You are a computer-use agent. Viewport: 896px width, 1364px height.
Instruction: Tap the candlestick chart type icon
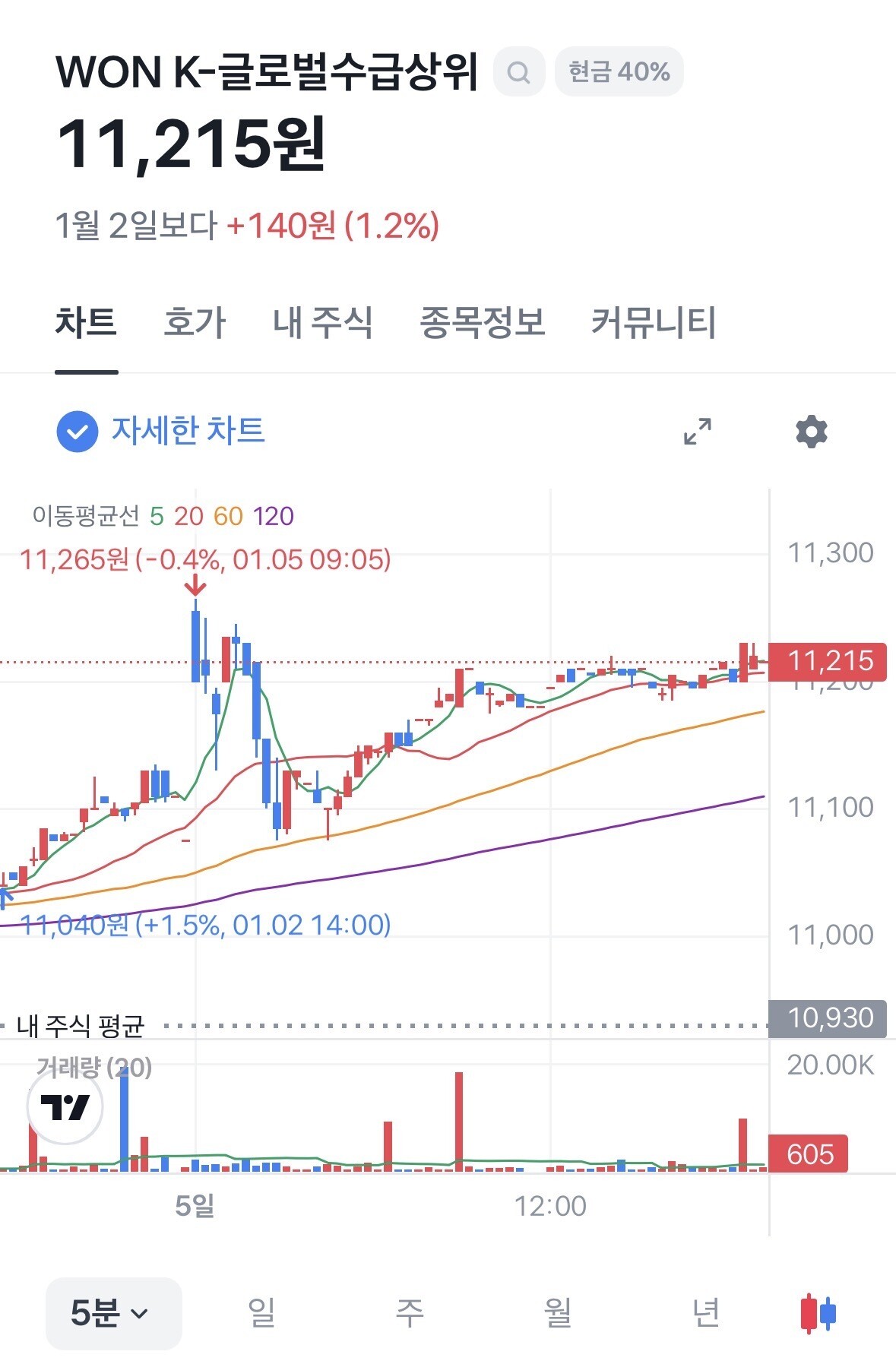click(818, 1313)
